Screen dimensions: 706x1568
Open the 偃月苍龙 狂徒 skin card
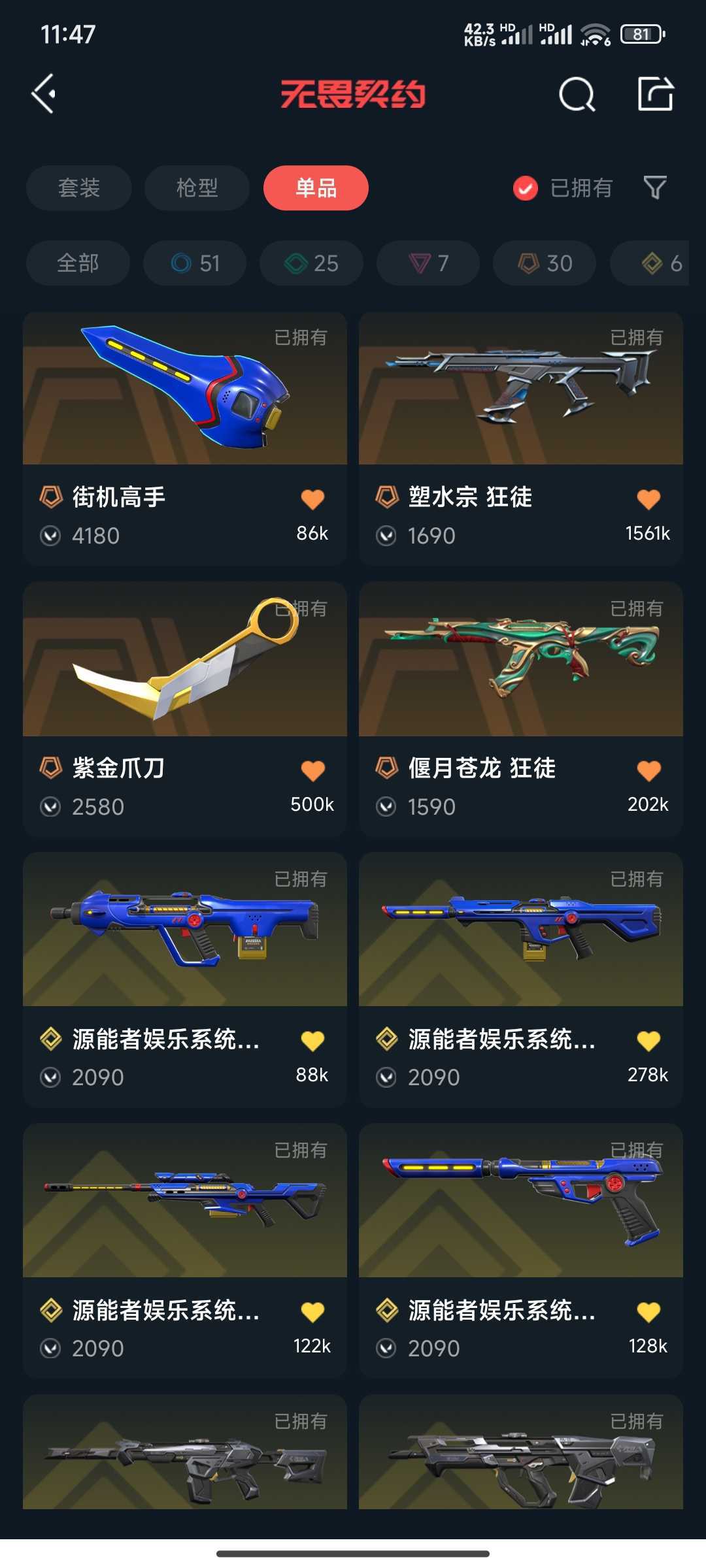[521, 710]
